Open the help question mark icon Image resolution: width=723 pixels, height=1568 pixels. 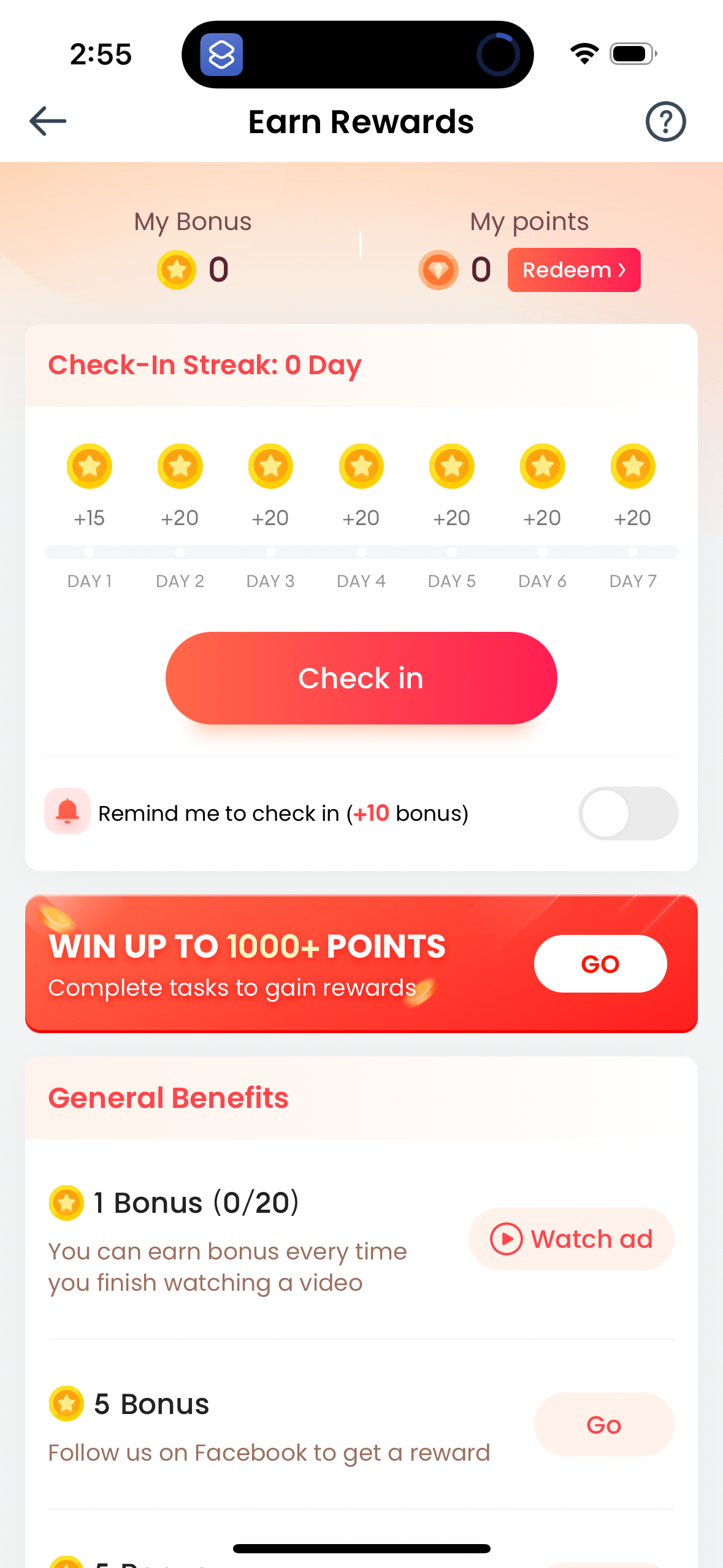click(665, 121)
